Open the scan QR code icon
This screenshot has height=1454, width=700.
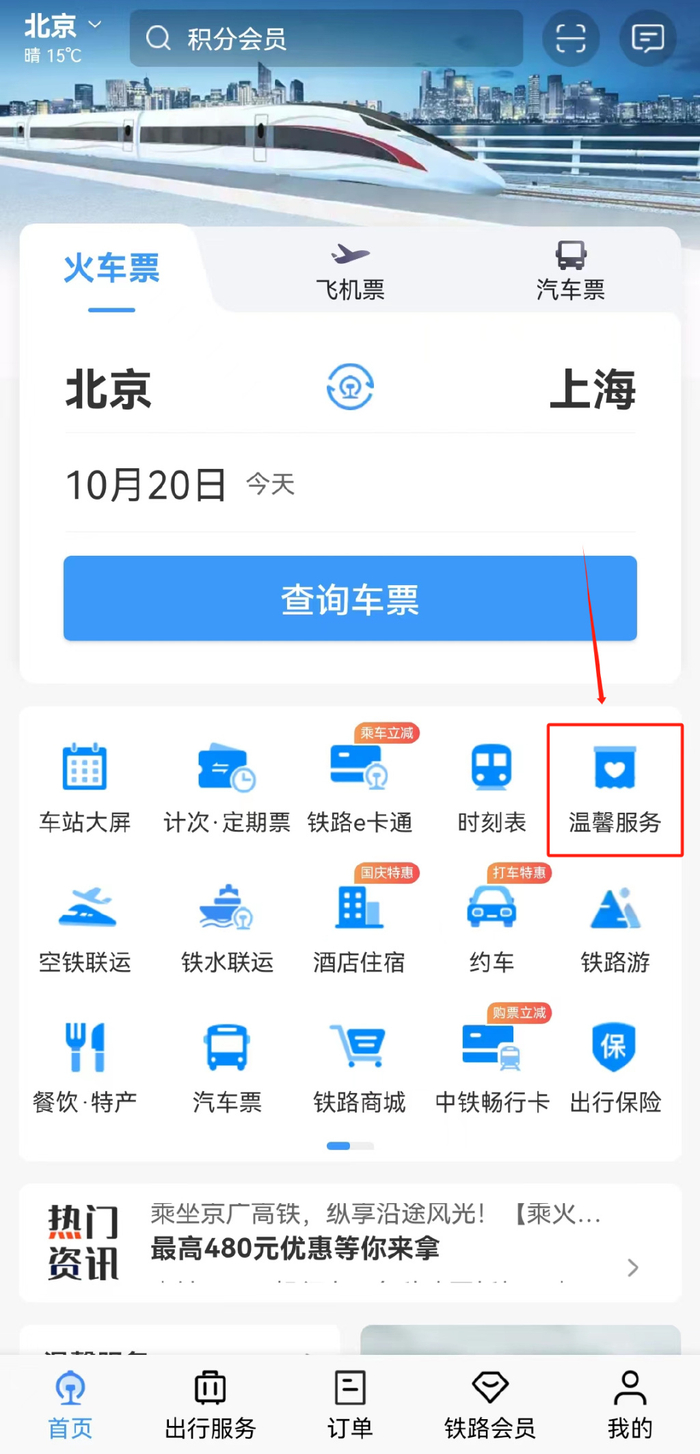click(x=571, y=39)
